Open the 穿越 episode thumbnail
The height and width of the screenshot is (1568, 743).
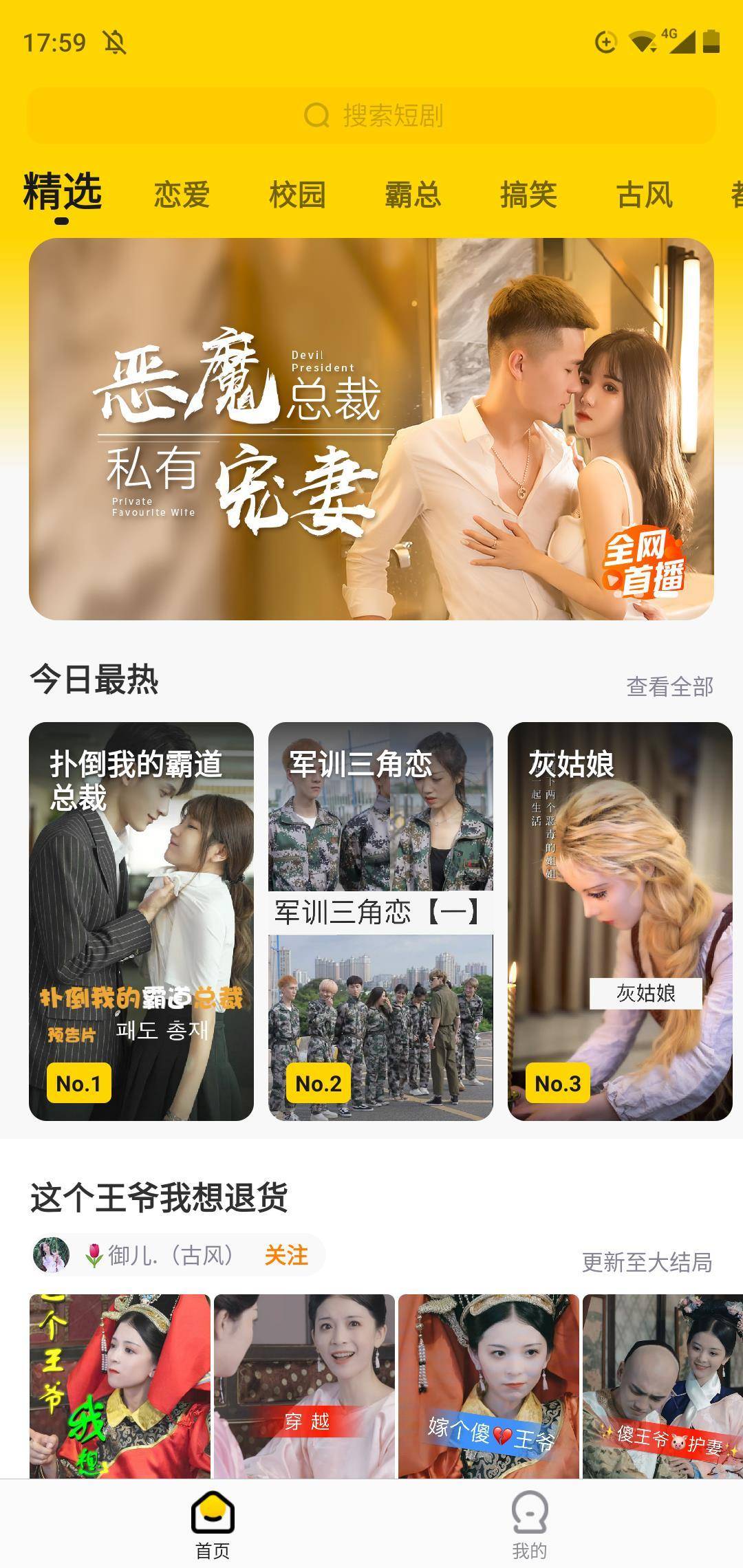304,1386
